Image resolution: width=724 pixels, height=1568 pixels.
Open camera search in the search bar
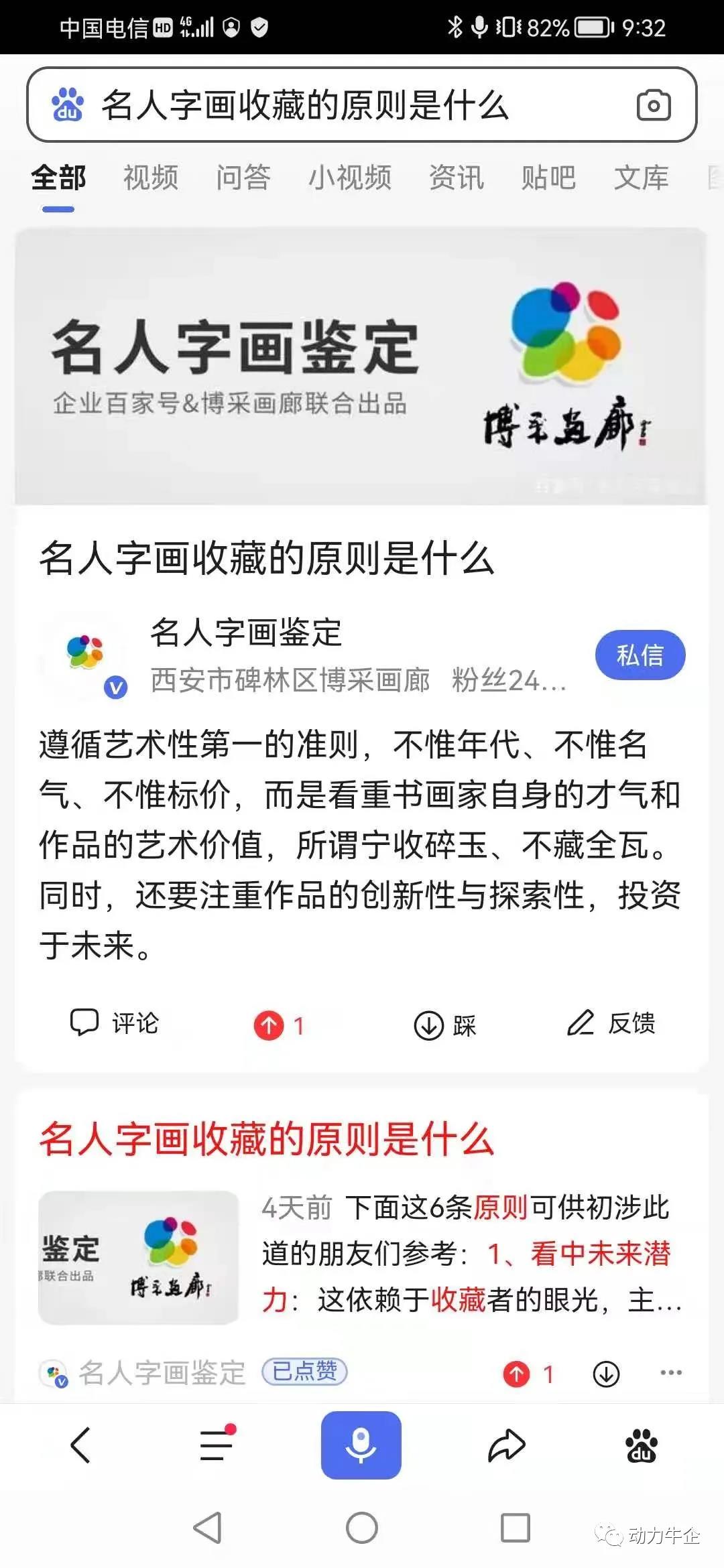tap(653, 105)
